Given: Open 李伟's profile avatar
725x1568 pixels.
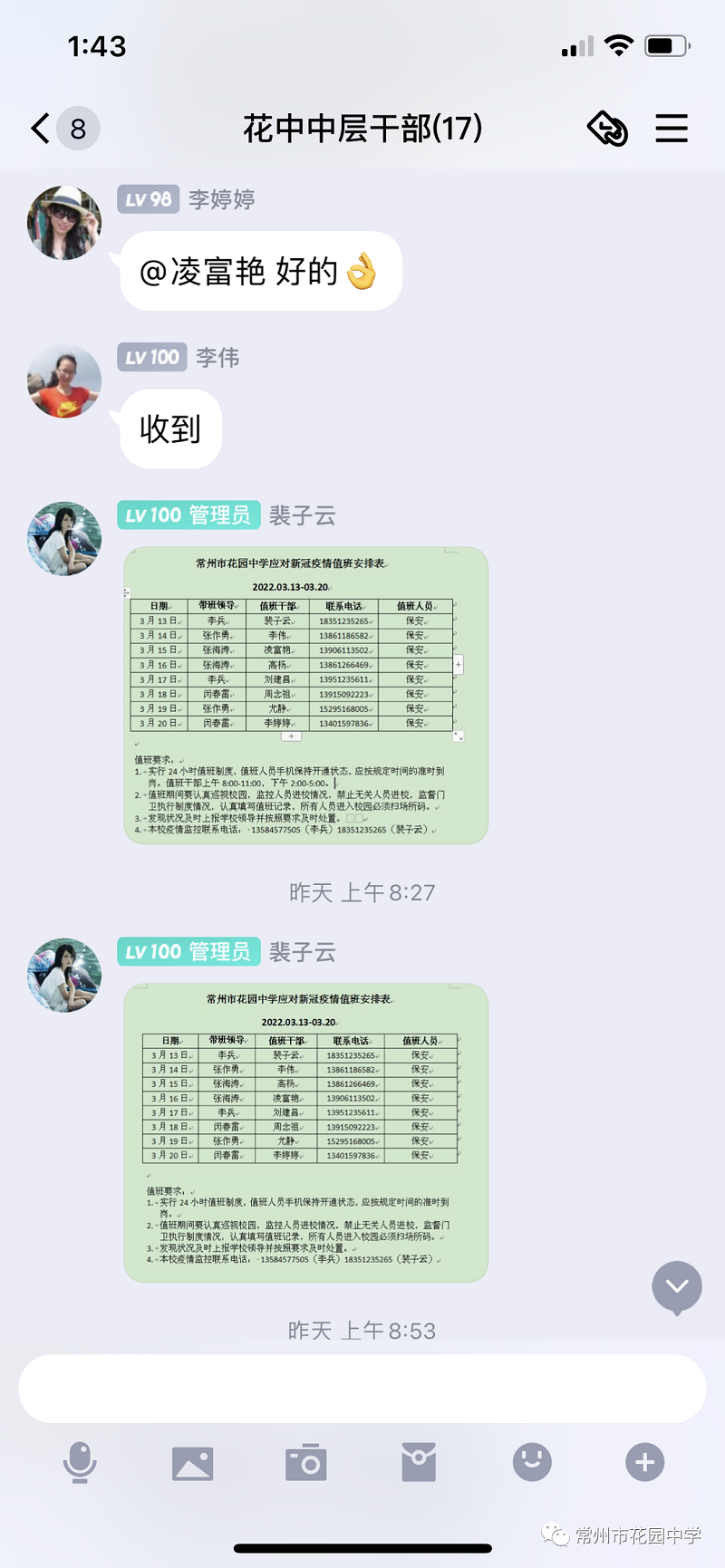Looking at the screenshot, I should click(x=64, y=380).
